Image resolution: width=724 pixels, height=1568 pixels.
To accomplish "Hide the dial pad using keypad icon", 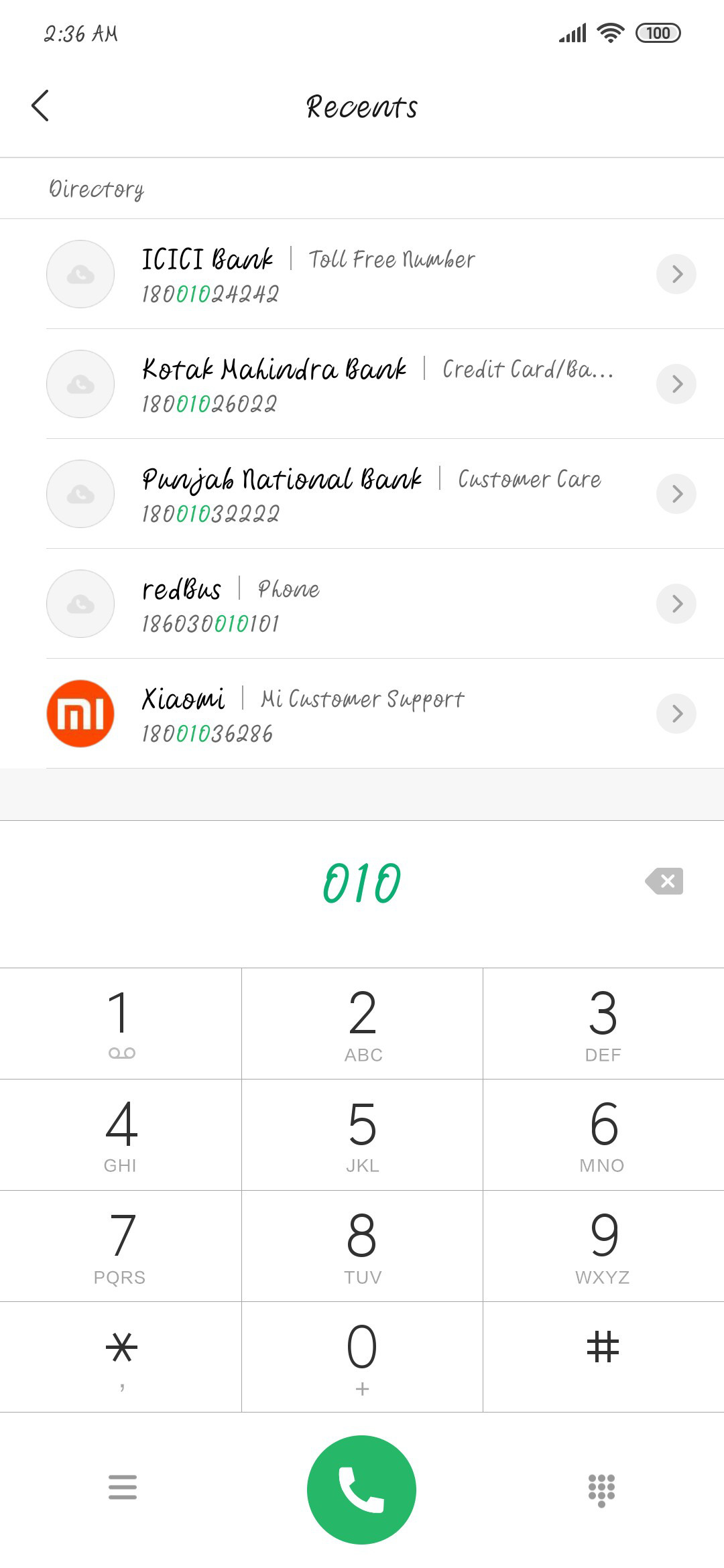I will (601, 1490).
